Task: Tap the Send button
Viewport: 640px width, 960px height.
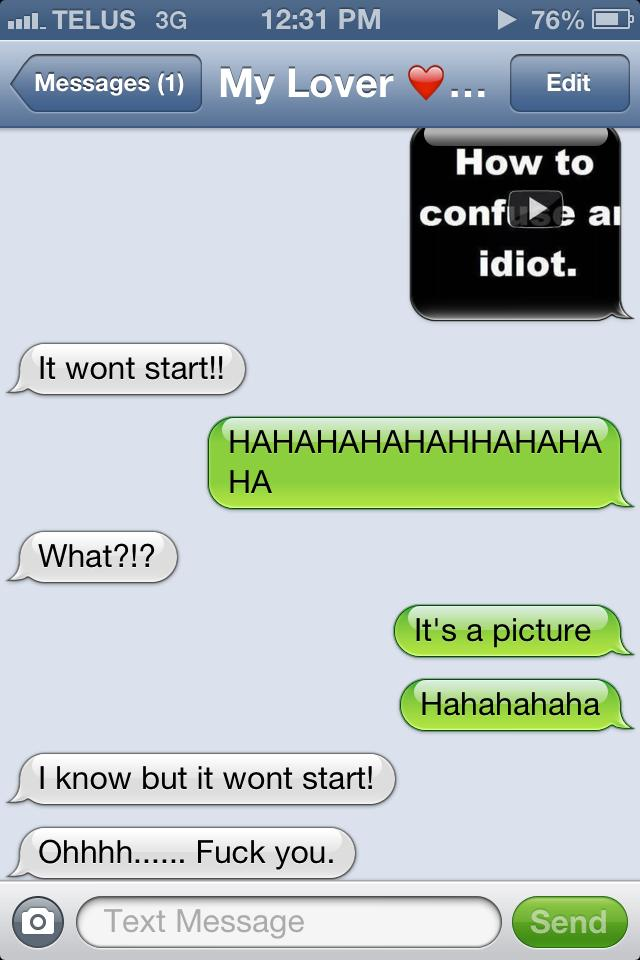Action: [568, 921]
